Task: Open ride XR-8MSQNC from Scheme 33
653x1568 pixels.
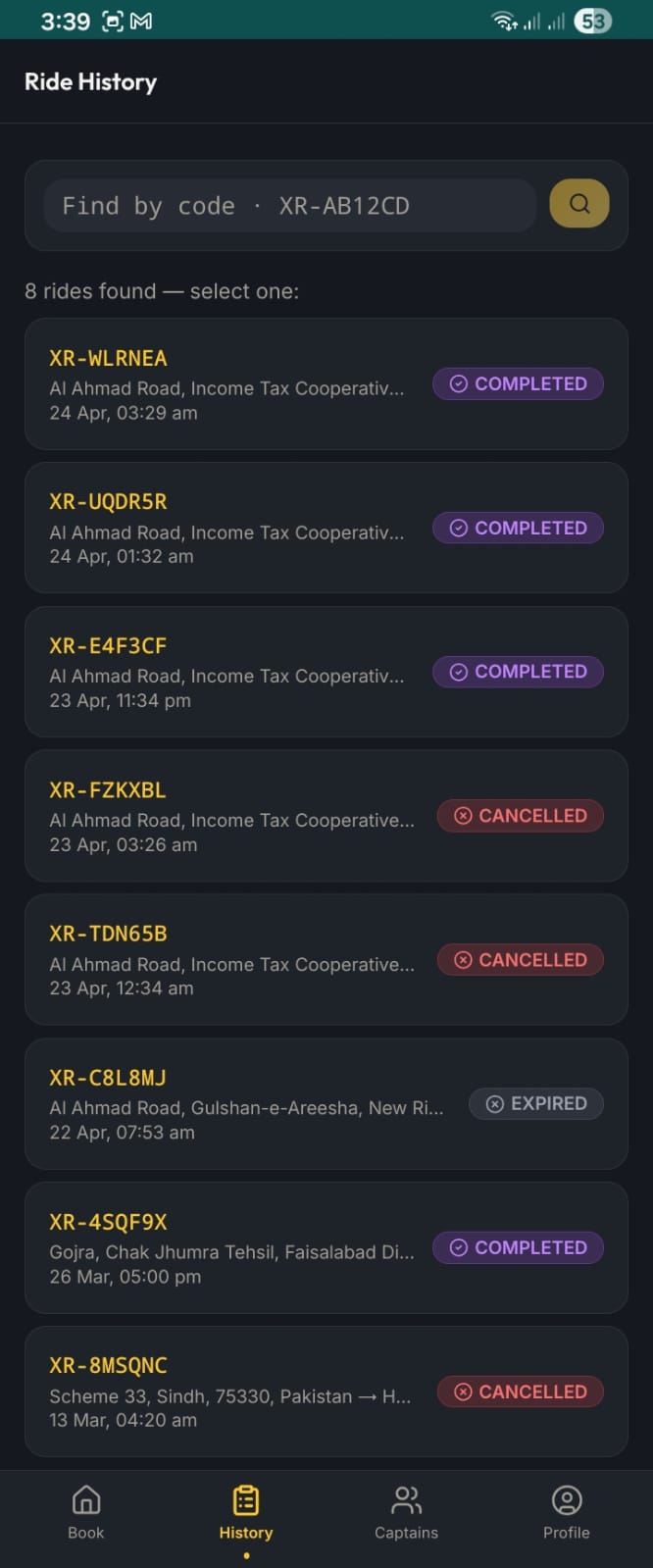Action: click(235, 1391)
